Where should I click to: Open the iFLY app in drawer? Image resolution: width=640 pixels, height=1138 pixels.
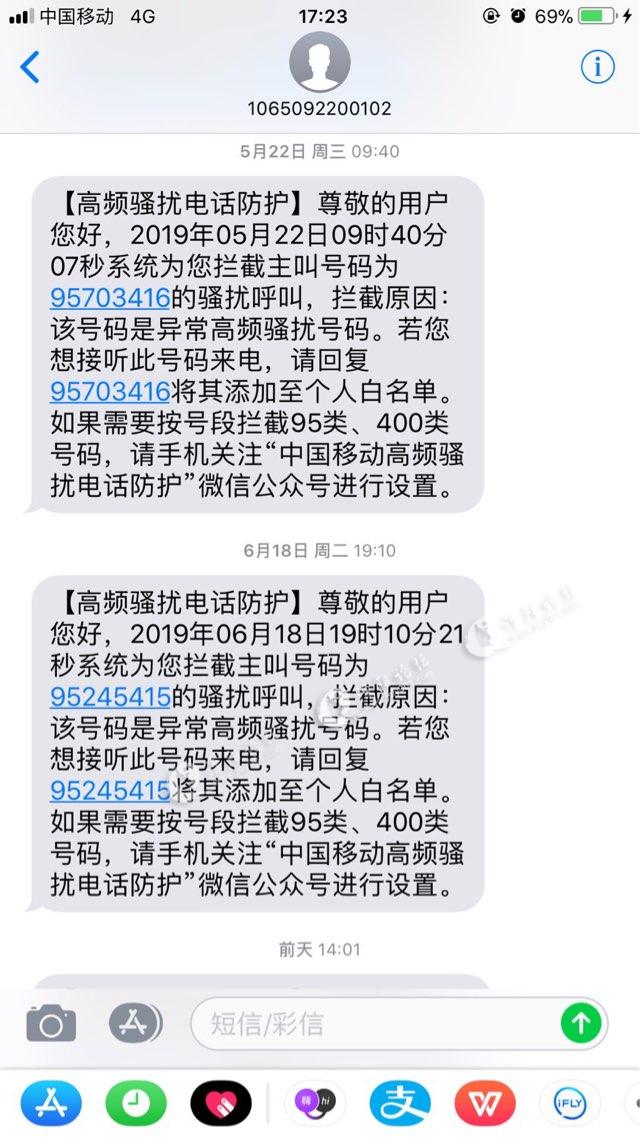coord(569,1103)
